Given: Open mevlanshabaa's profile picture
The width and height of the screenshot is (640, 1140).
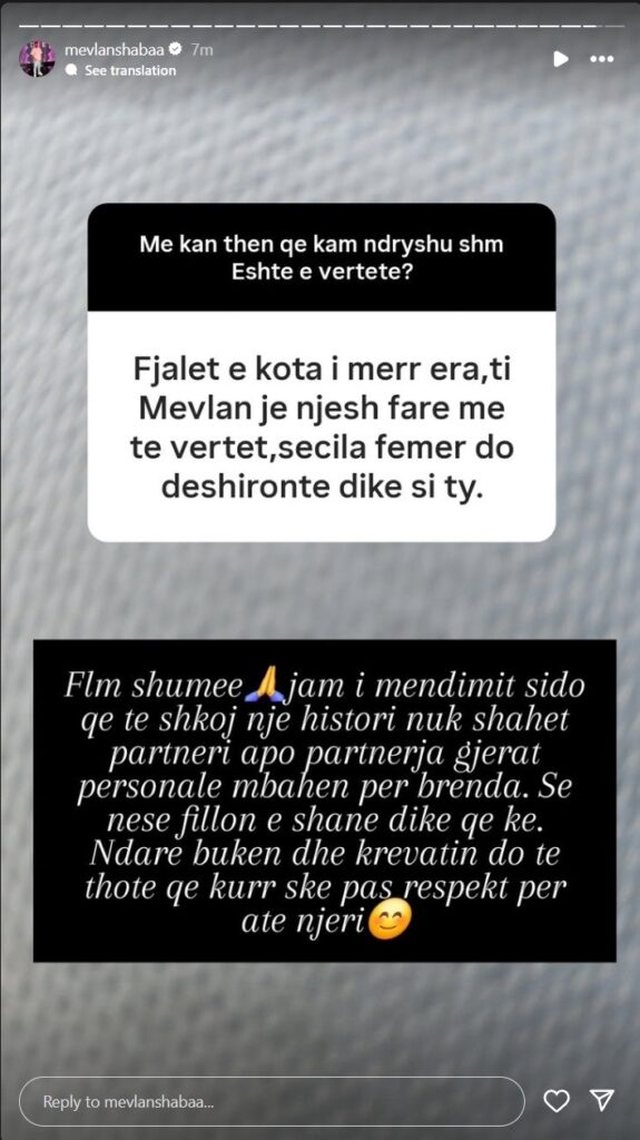Looking at the screenshot, I should pyautogui.click(x=37, y=59).
